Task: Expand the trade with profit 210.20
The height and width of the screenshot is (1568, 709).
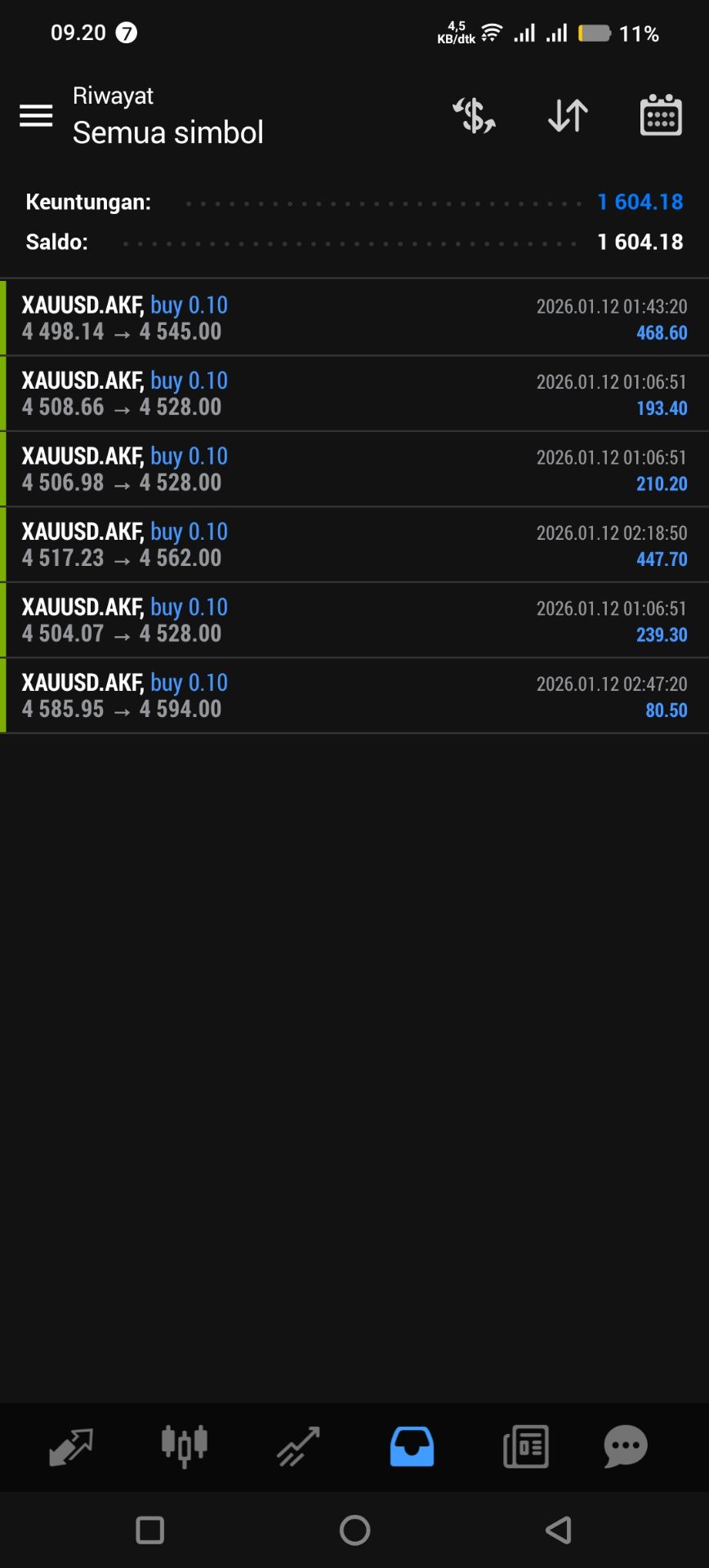Action: click(x=354, y=469)
